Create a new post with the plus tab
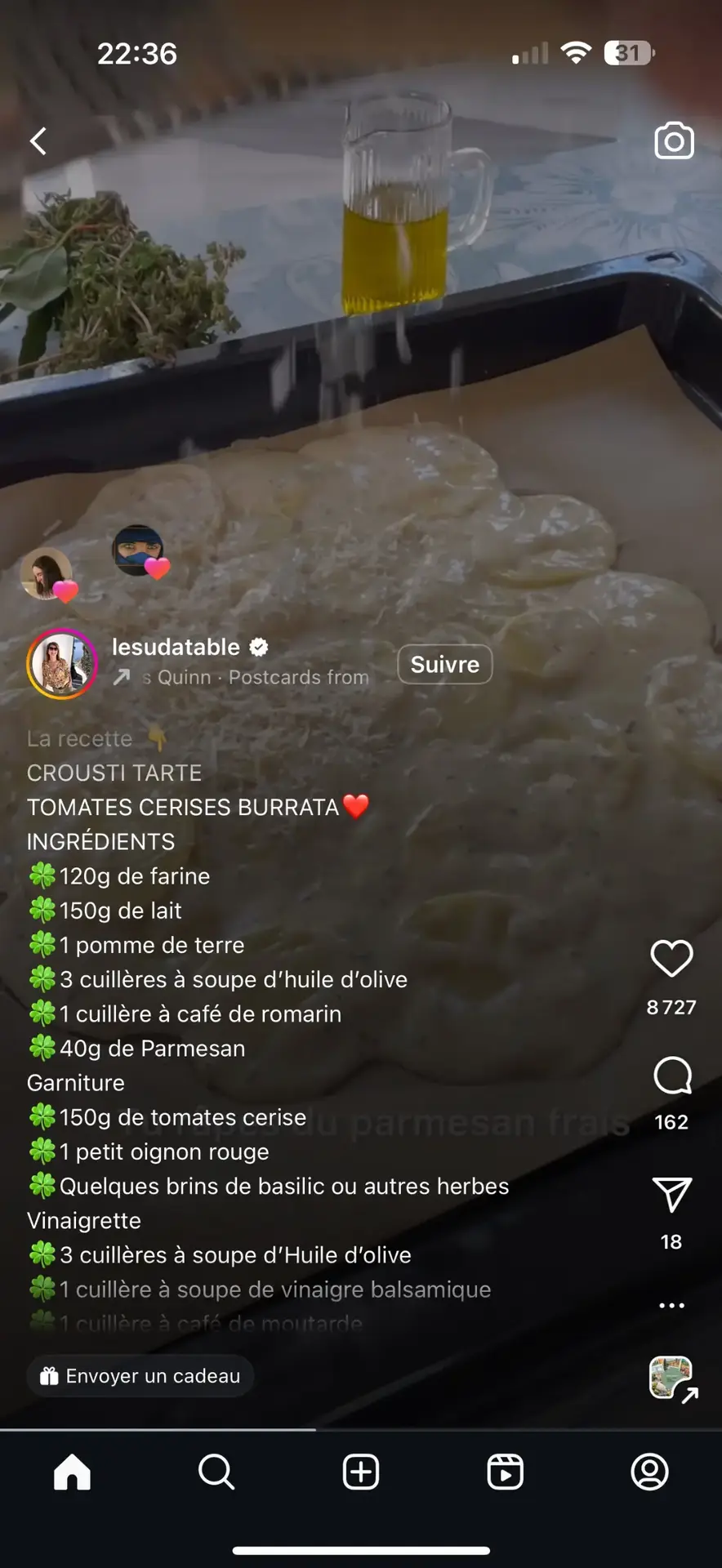Viewport: 722px width, 1568px height. click(361, 1472)
